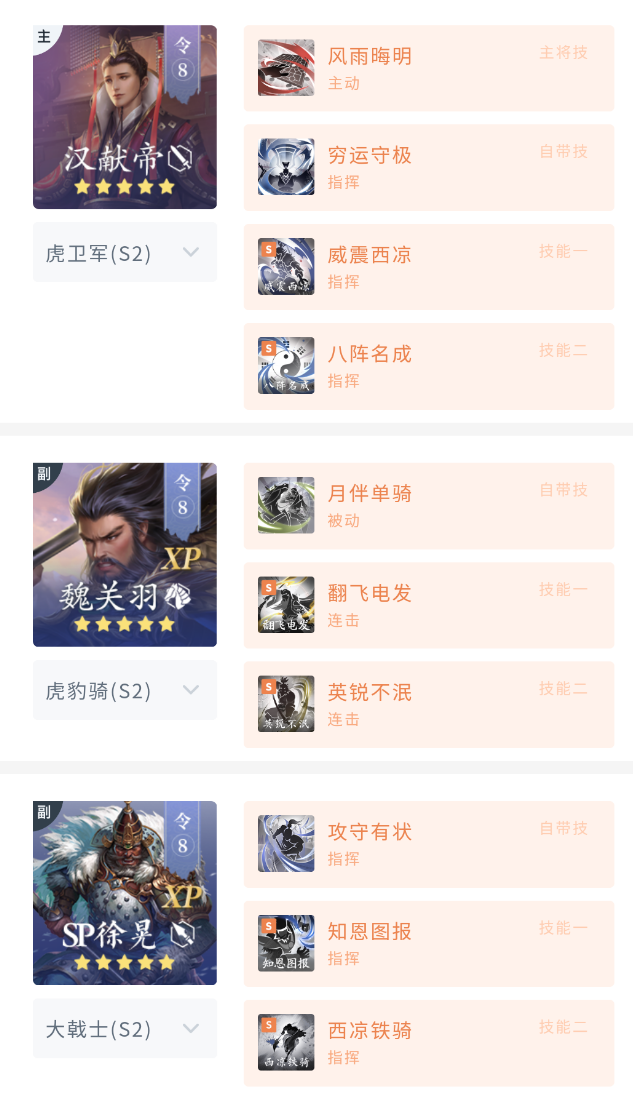Screen dimensions: 633x1099
Task: View the 月伴单骑 skill
Action: click(x=428, y=505)
